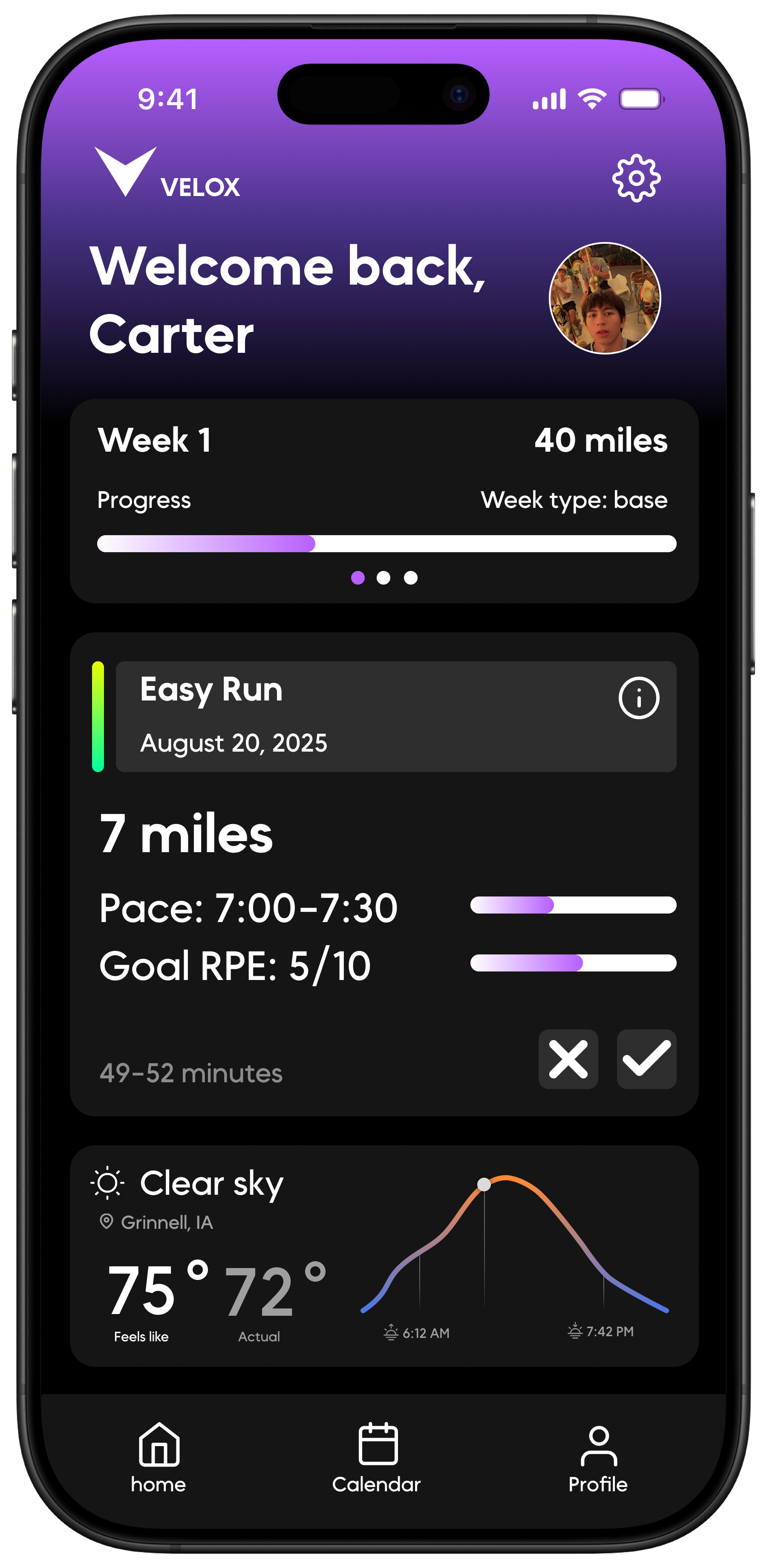This screenshot has width=767, height=1568.
Task: Open the Clear sky weather card
Action: coord(383,1255)
